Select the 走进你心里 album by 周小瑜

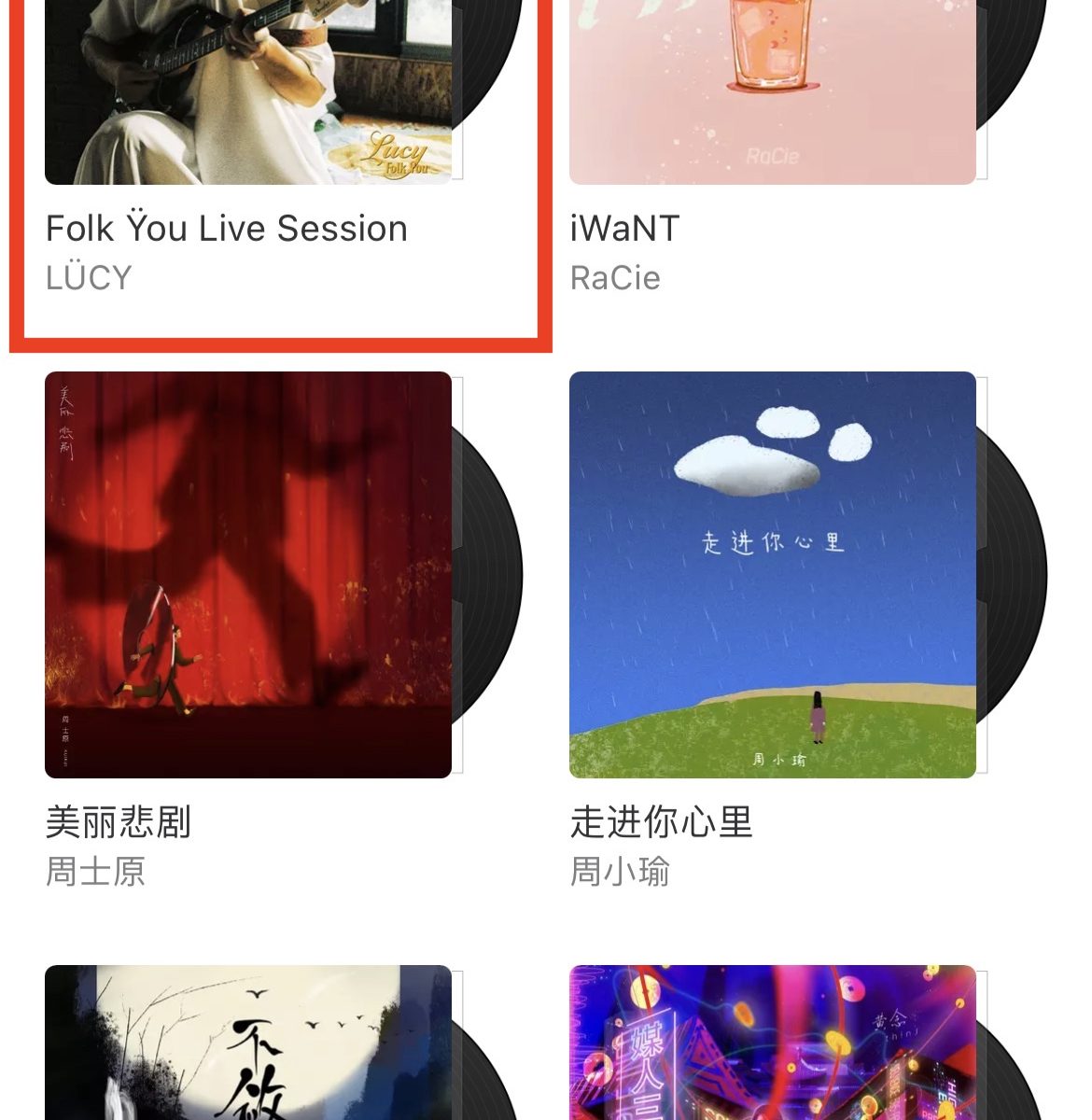772,574
